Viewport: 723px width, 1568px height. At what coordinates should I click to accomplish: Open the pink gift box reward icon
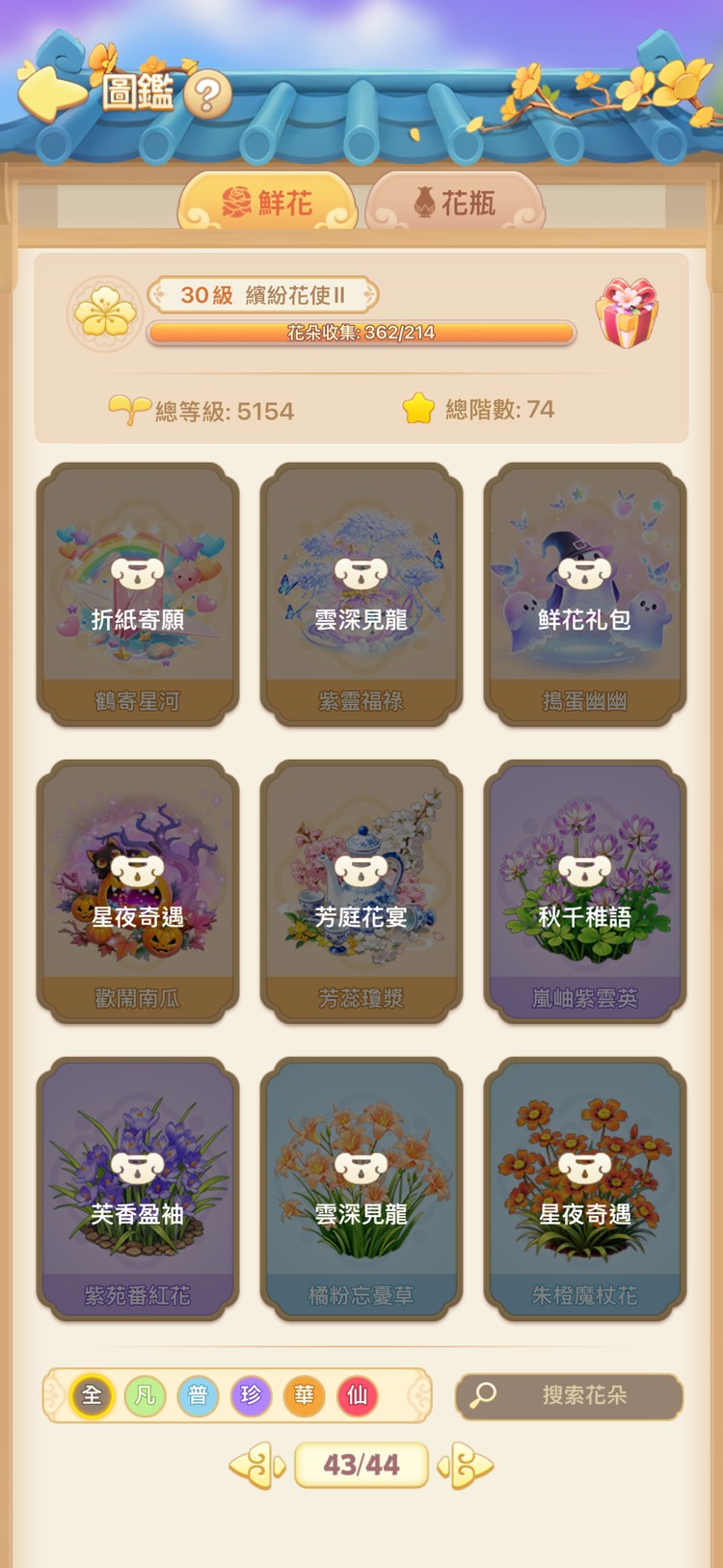coord(629,311)
